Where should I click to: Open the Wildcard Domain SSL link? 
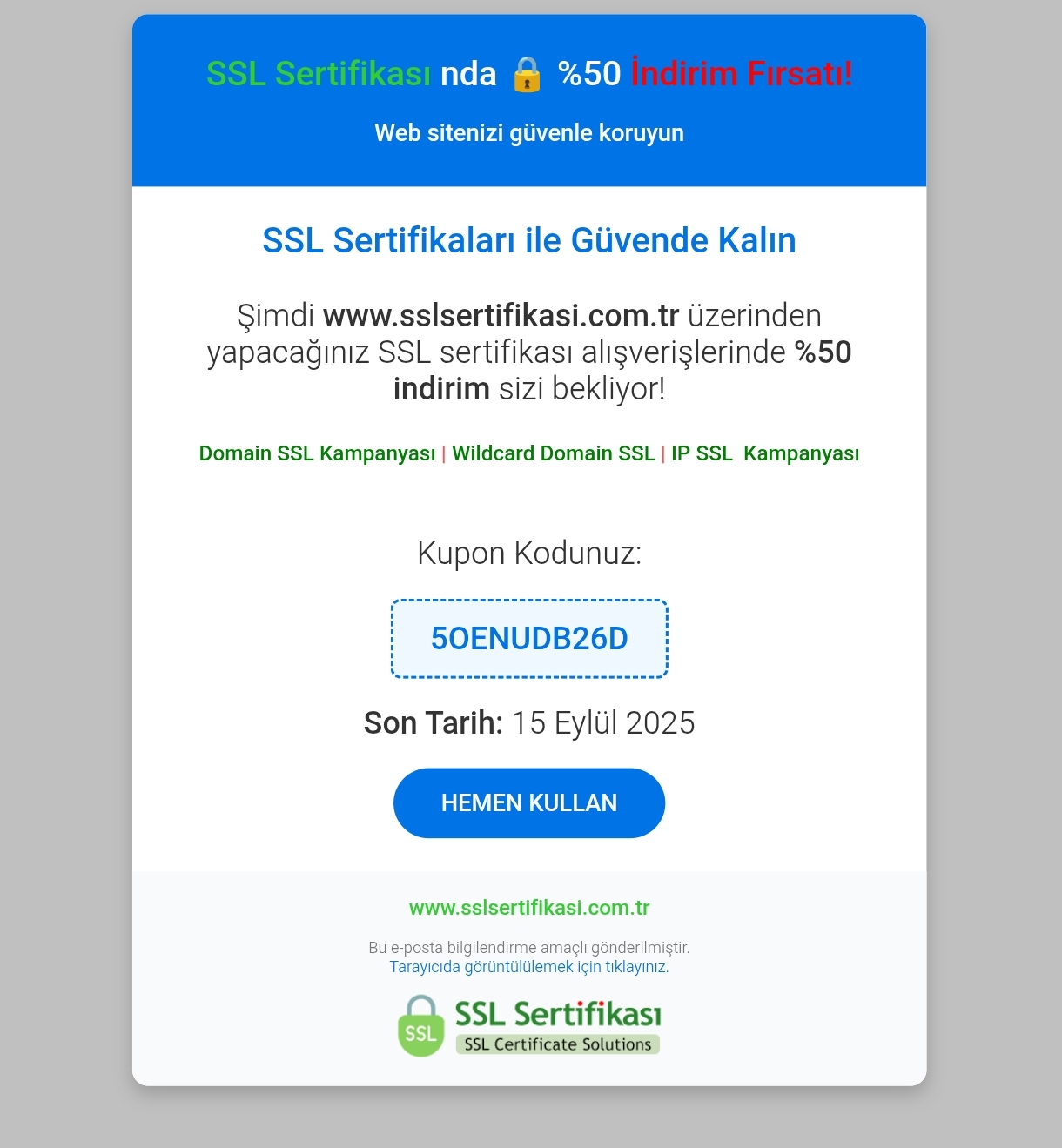coord(553,453)
